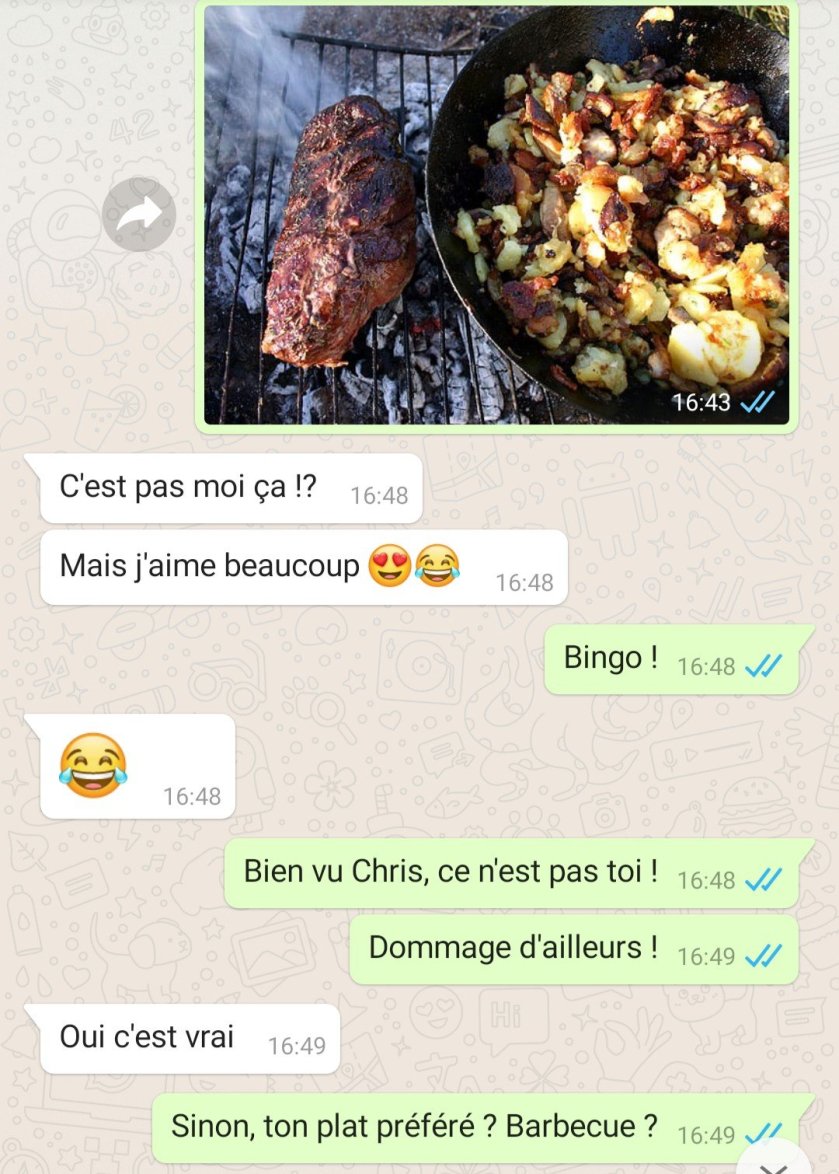Viewport: 839px width, 1174px height.
Task: Open the grilled meat and potatoes photo
Action: 496,214
